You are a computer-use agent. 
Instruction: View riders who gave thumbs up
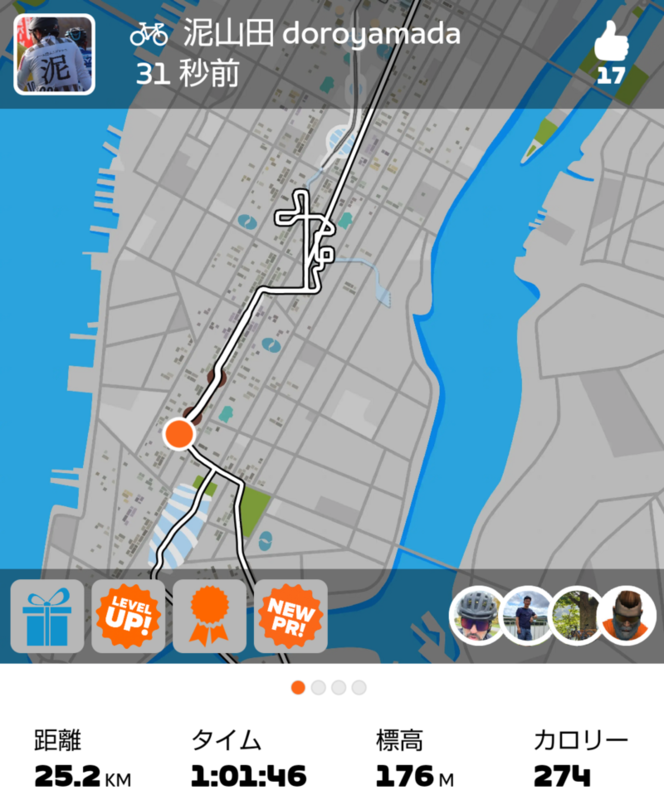point(552,614)
